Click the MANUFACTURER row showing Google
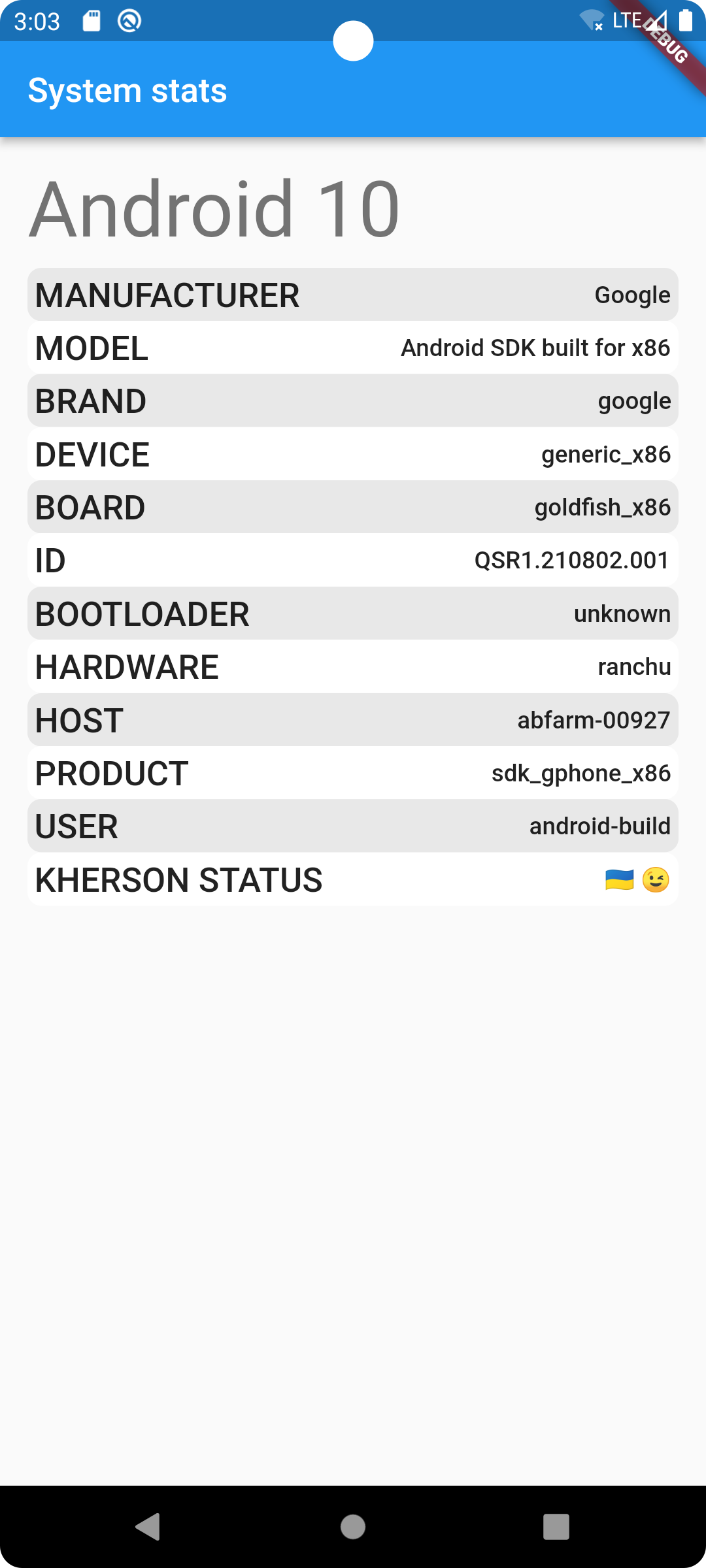Image resolution: width=706 pixels, height=1568 pixels. (353, 295)
